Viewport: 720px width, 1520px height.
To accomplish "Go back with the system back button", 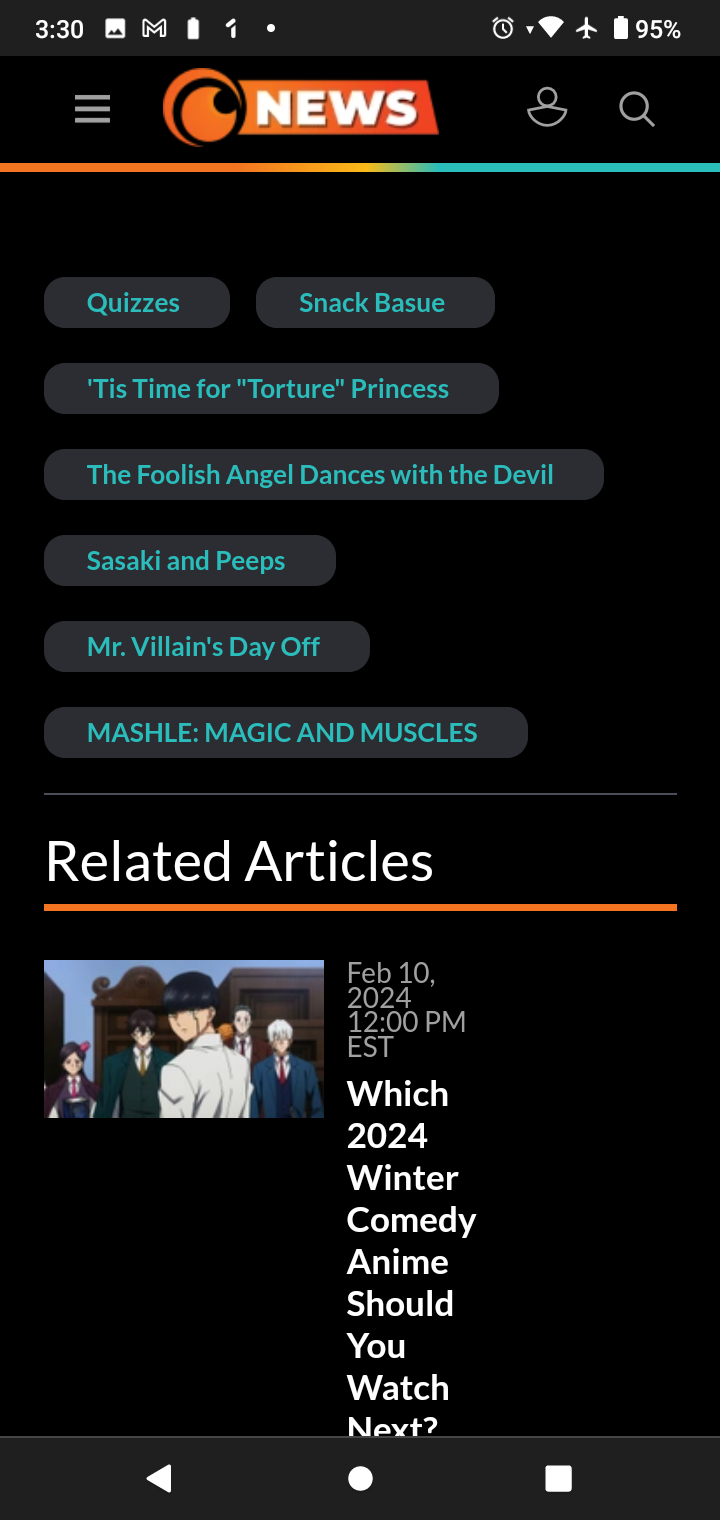I will tap(159, 1478).
